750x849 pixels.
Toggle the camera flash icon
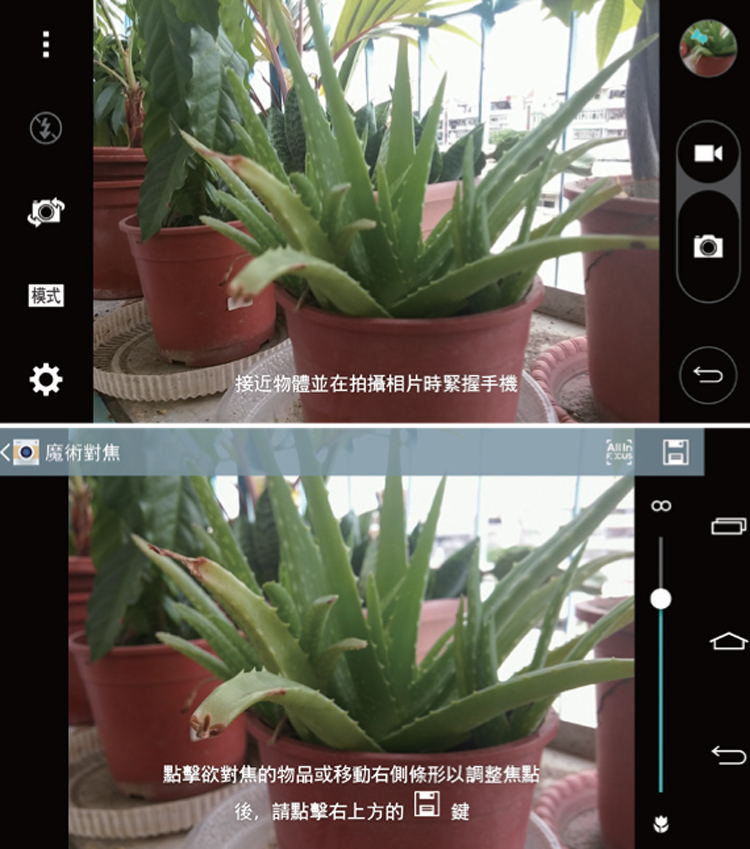(46, 127)
